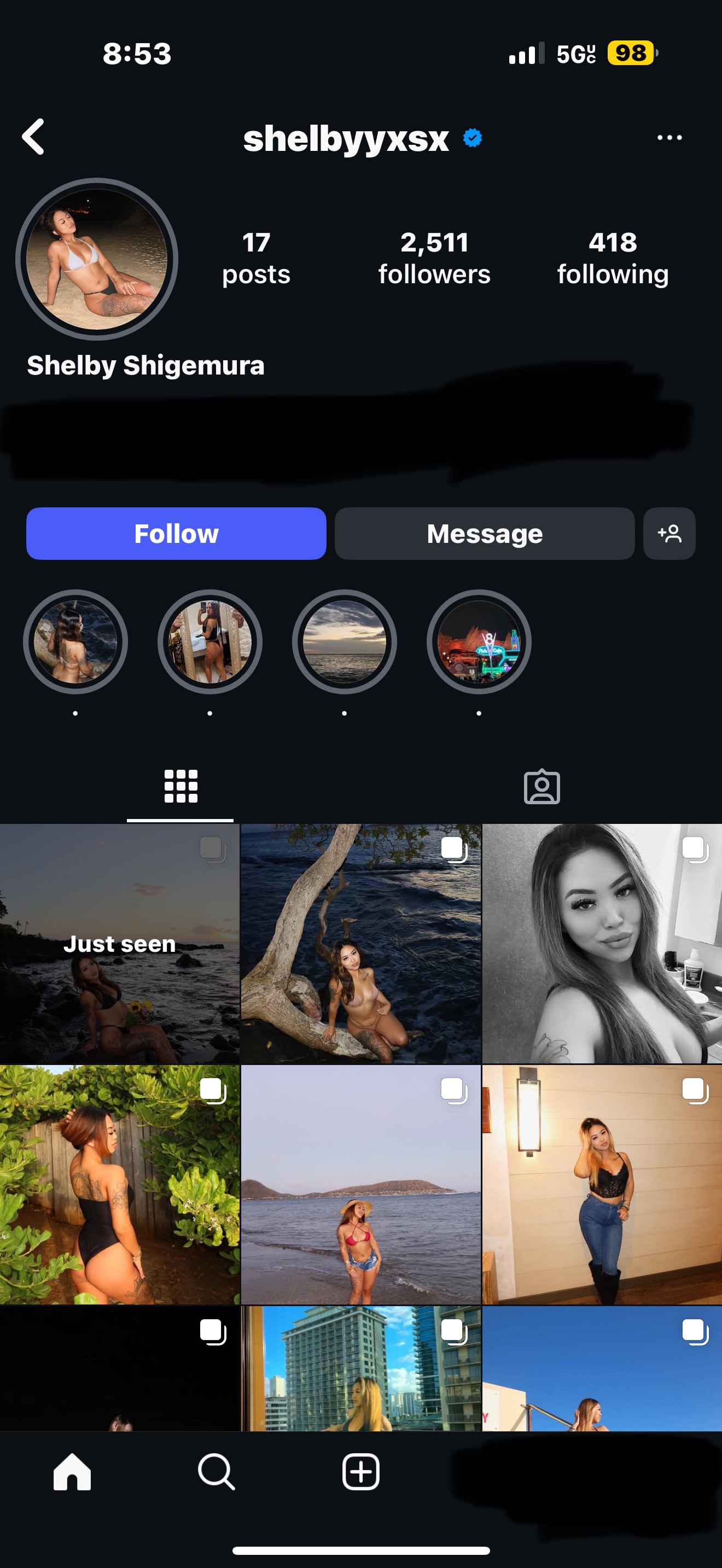Show suggested accounts with add-person button
The width and height of the screenshot is (722, 1568).
click(669, 534)
